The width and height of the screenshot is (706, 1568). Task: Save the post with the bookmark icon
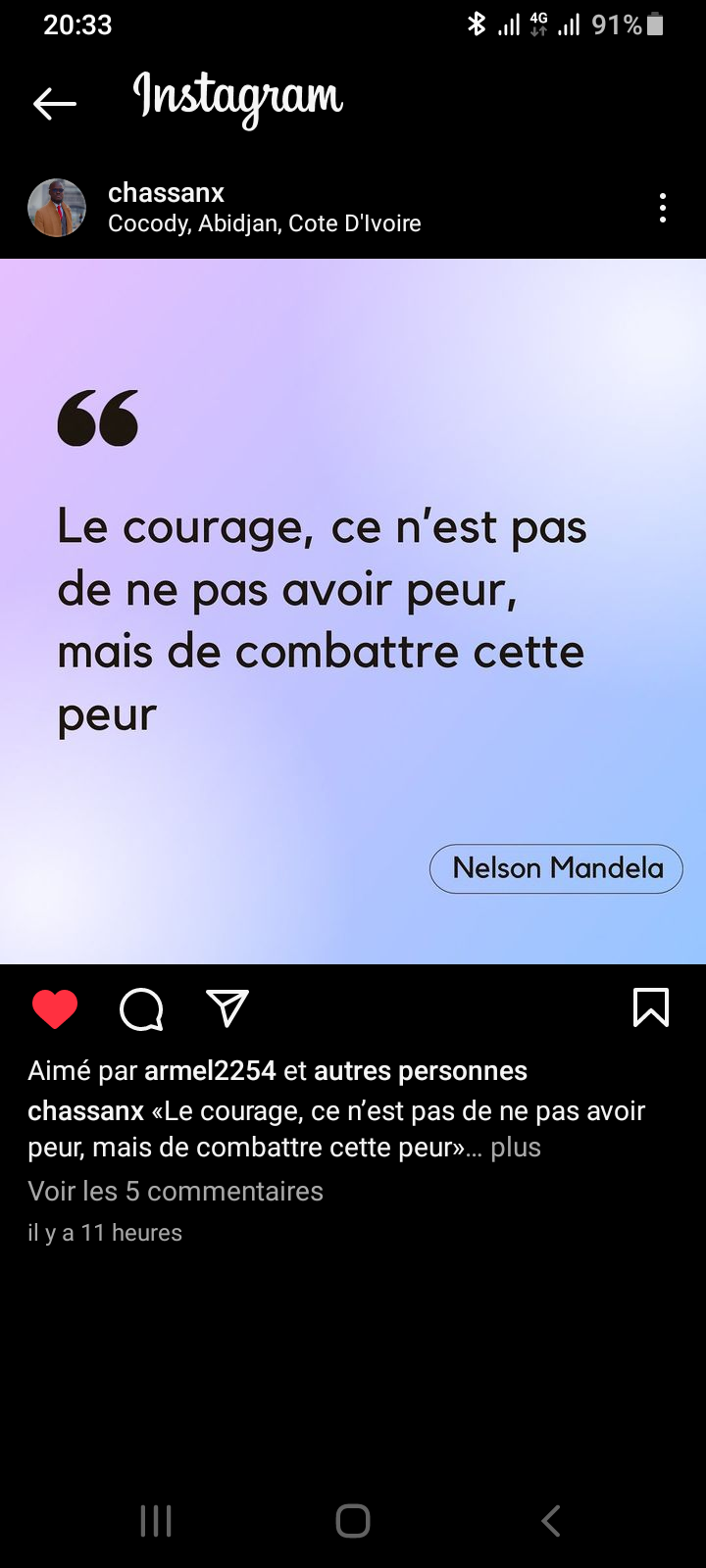click(x=651, y=1007)
